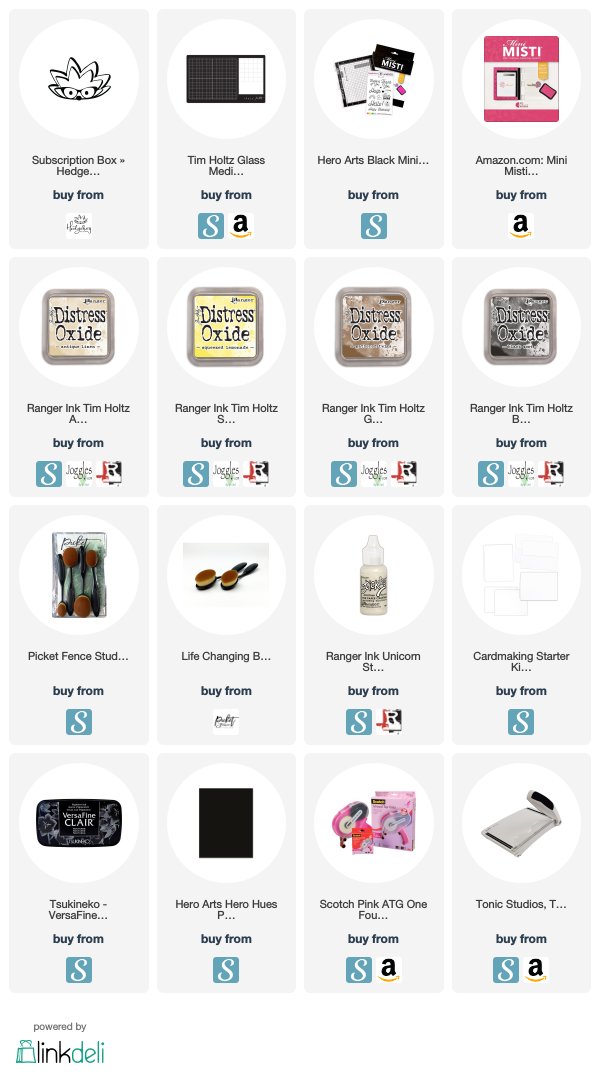
Task: View the Squeezed Lemonade Distress Oxide ink pad
Action: pos(226,327)
